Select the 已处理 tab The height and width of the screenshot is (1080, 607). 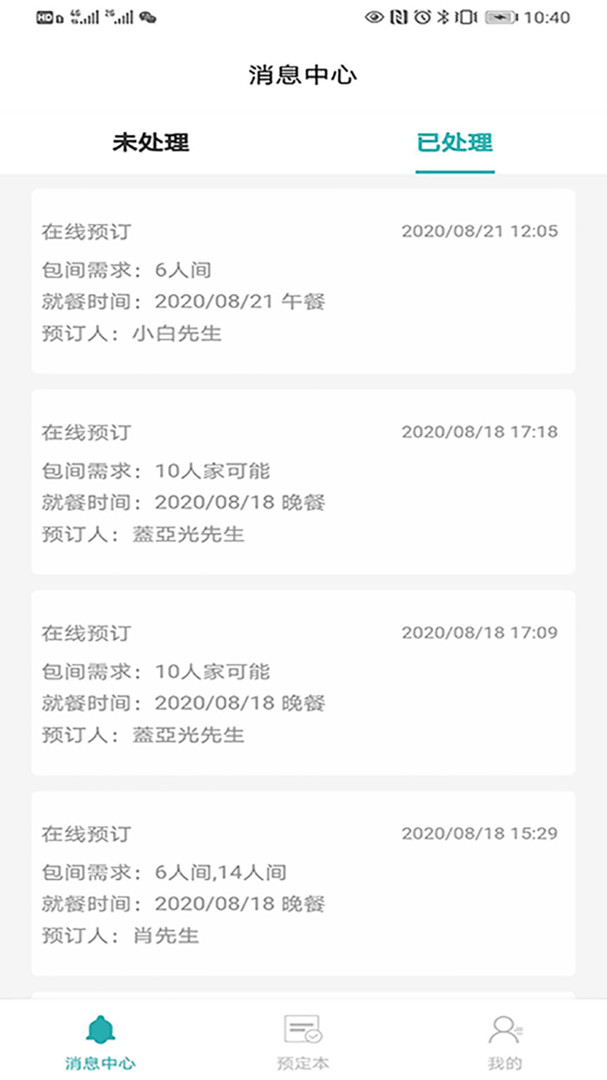(x=455, y=142)
